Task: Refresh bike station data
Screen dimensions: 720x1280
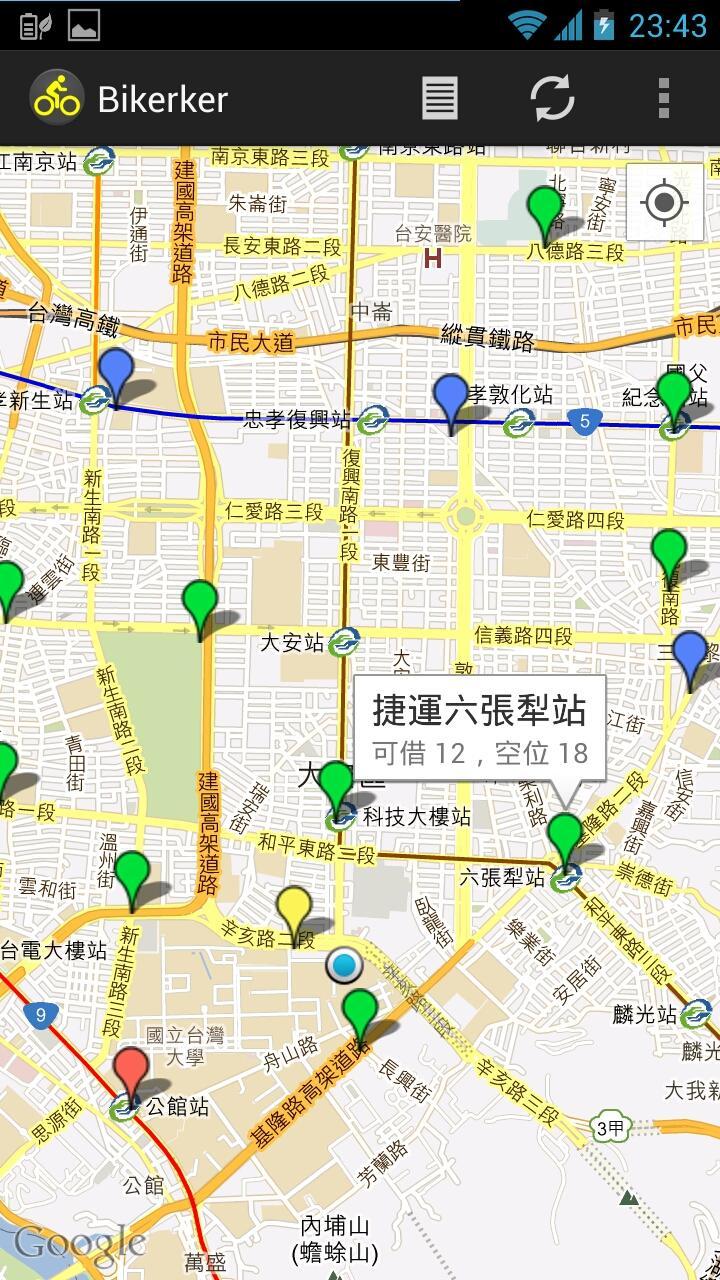Action: (x=551, y=99)
